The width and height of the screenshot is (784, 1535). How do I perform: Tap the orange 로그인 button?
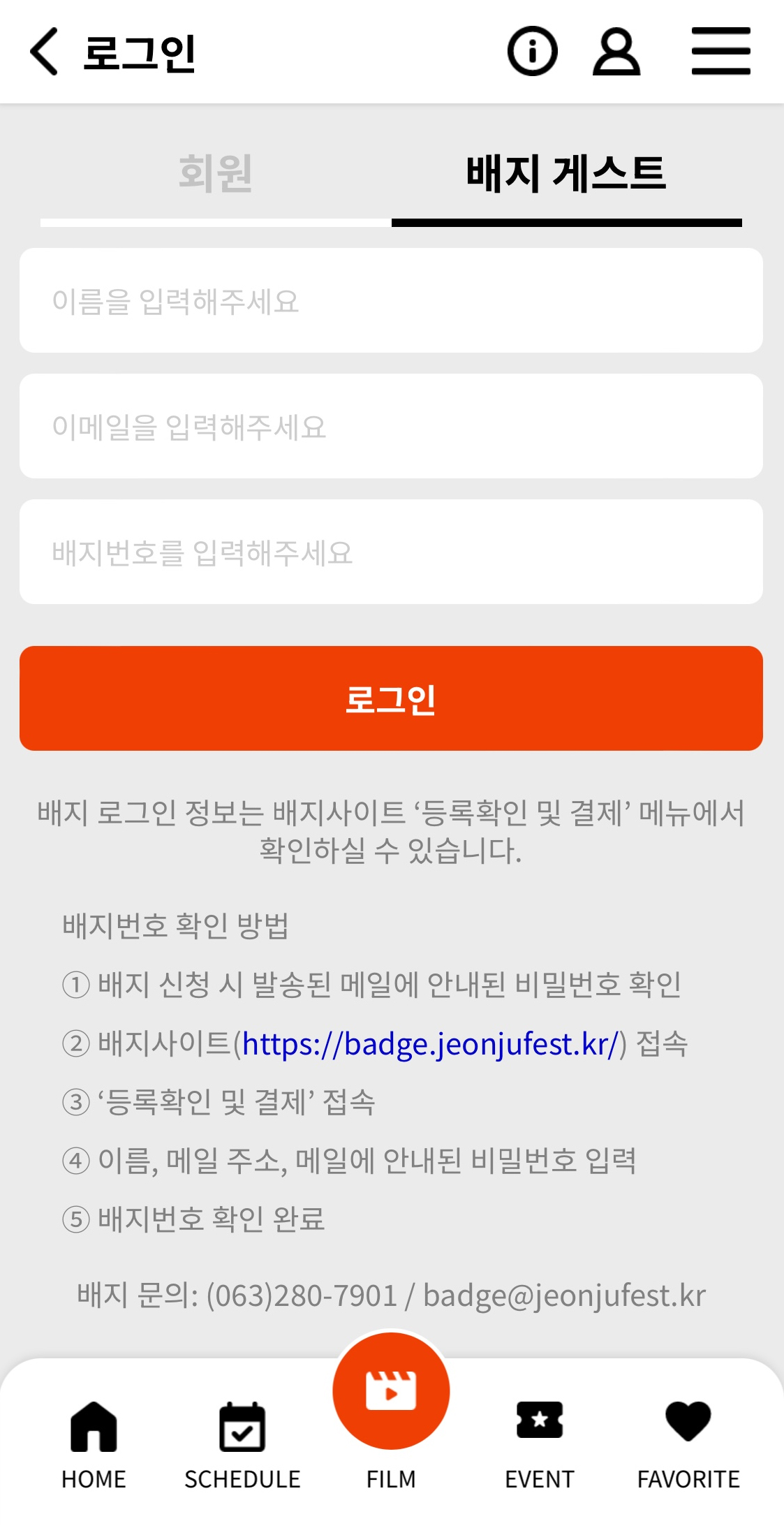click(391, 699)
